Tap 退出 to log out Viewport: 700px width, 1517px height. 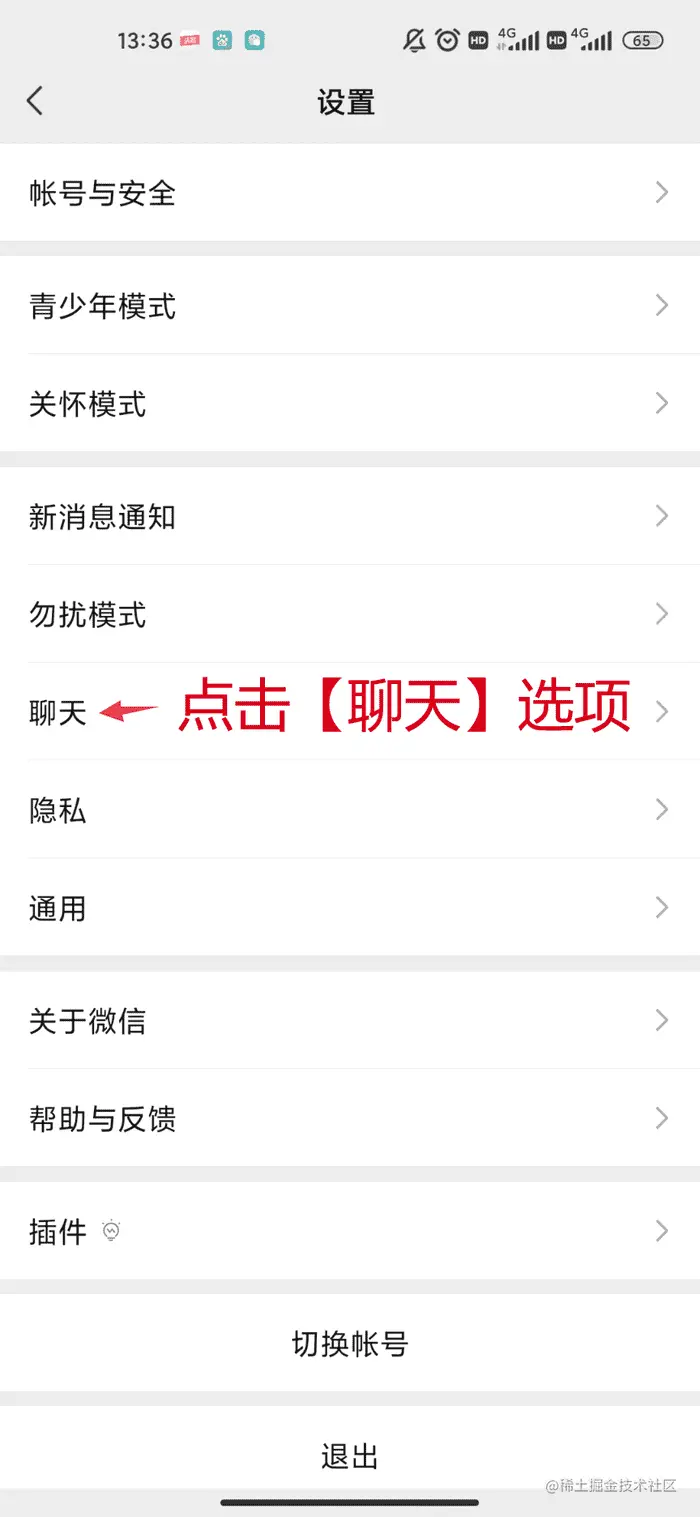point(350,1455)
